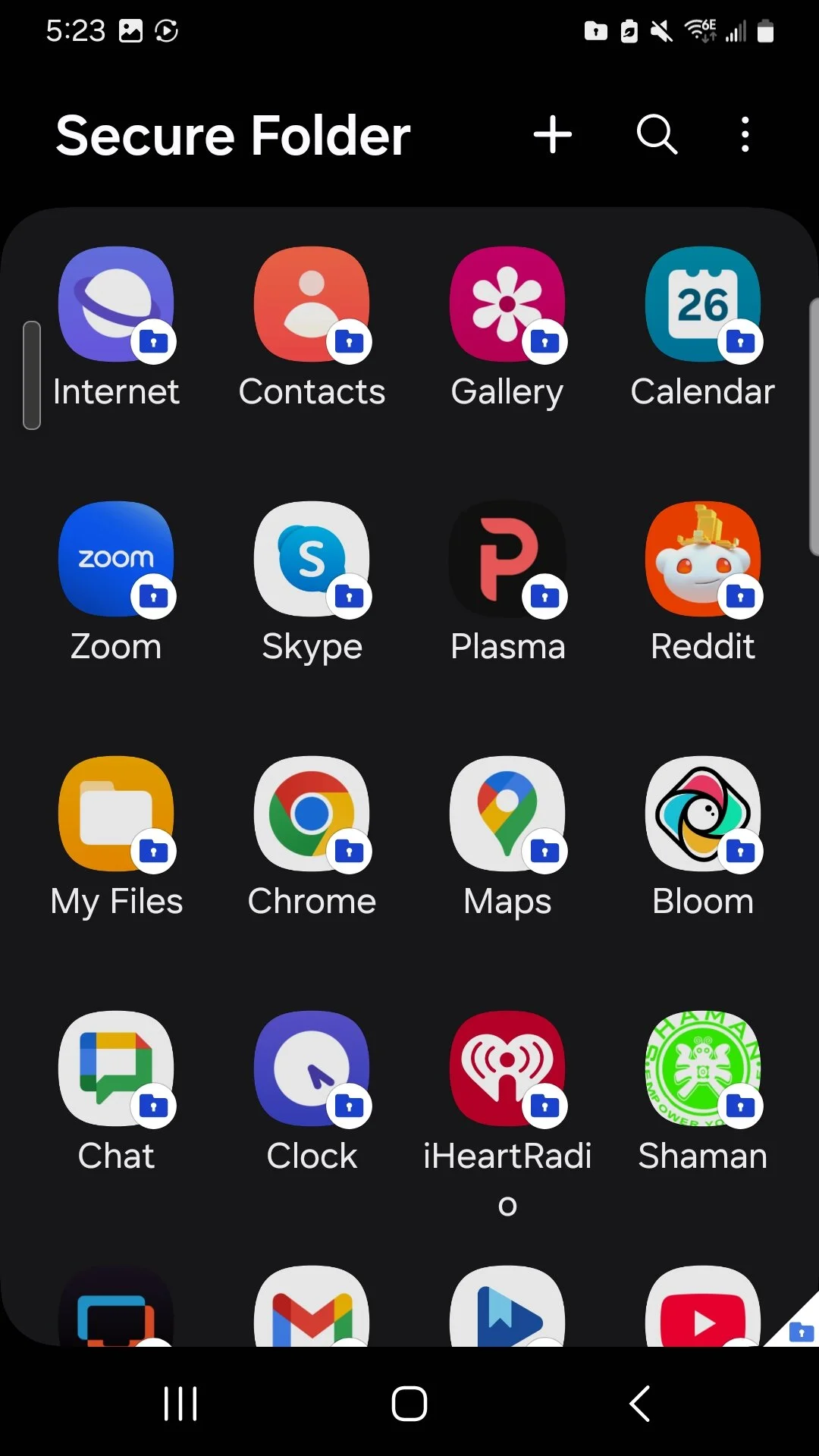Open the Clock app
Screen dimensions: 819x1456
[x=312, y=1068]
